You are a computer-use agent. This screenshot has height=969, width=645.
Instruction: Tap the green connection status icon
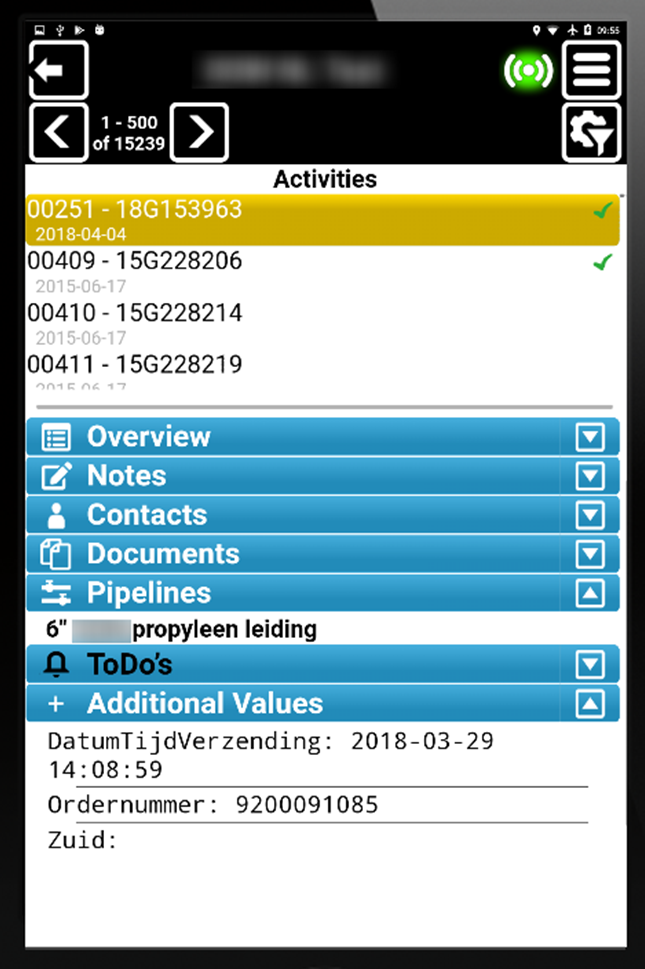(528, 70)
